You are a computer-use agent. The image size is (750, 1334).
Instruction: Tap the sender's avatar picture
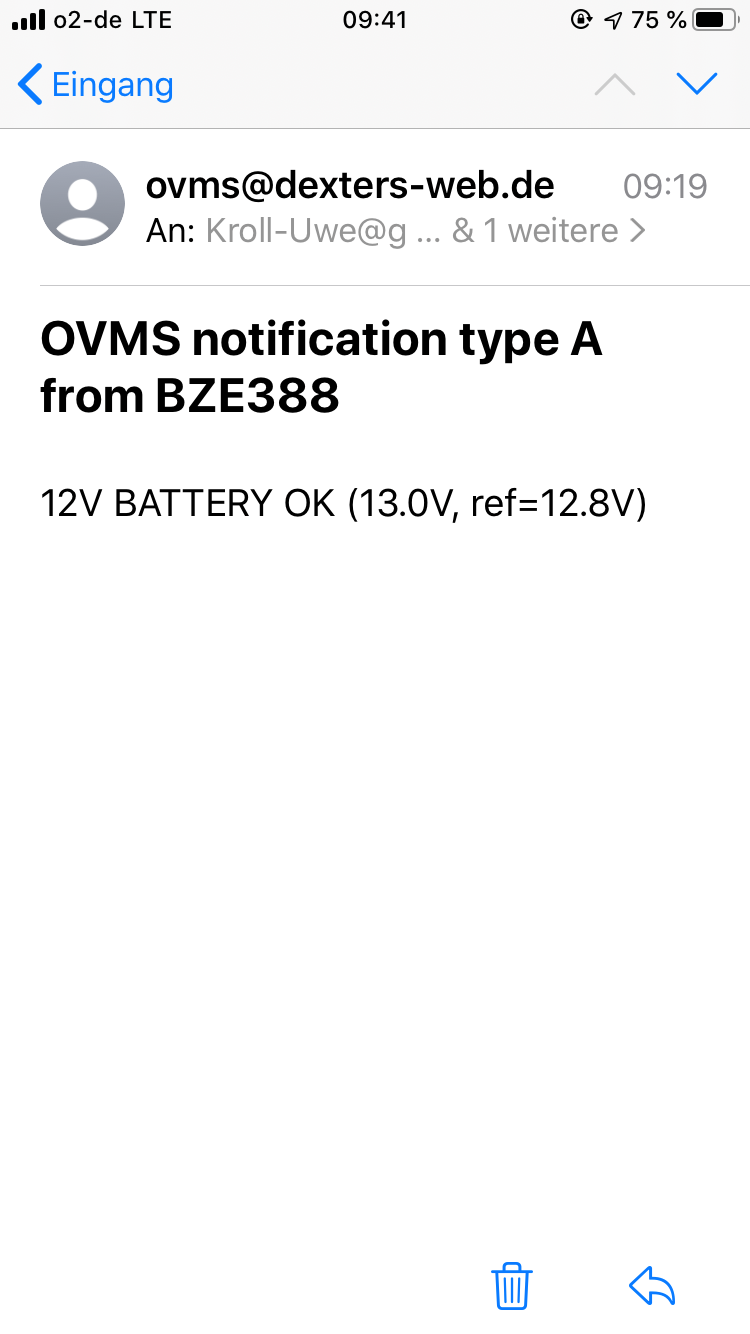[82, 204]
